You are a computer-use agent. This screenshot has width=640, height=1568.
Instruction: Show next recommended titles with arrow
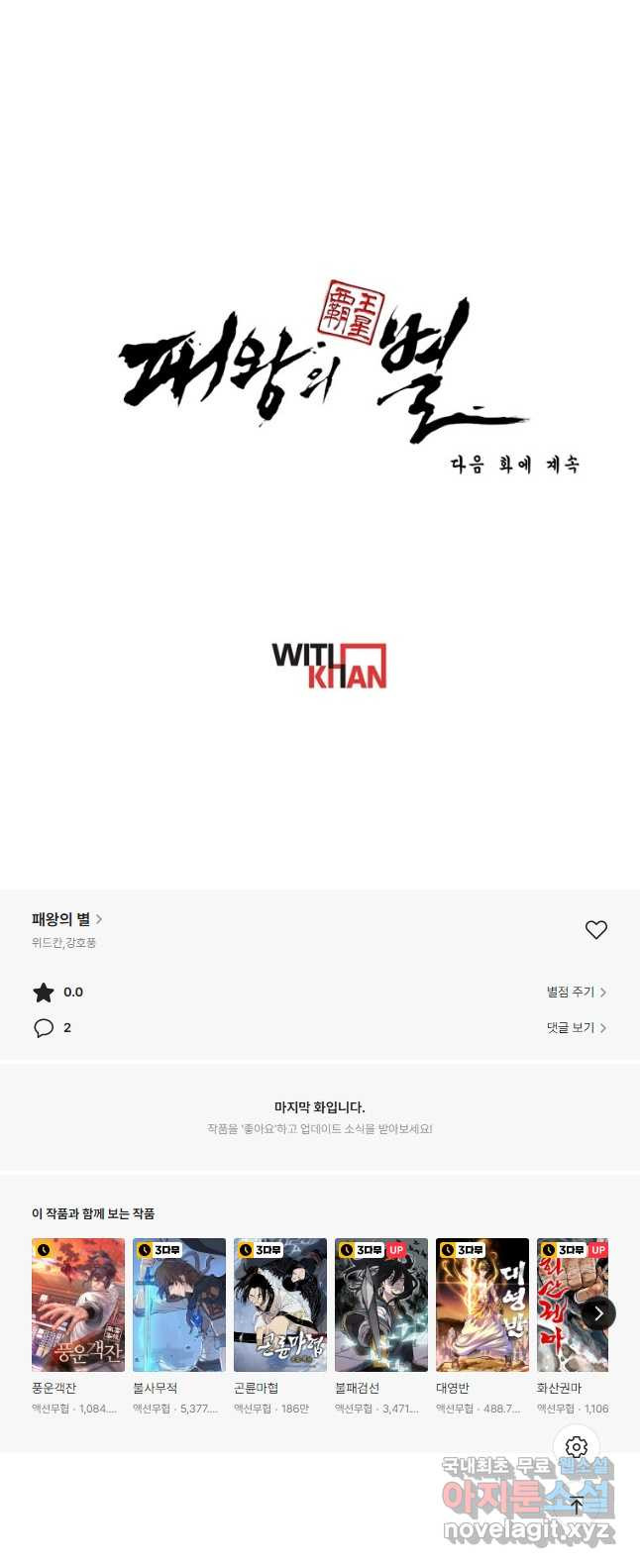click(597, 1313)
